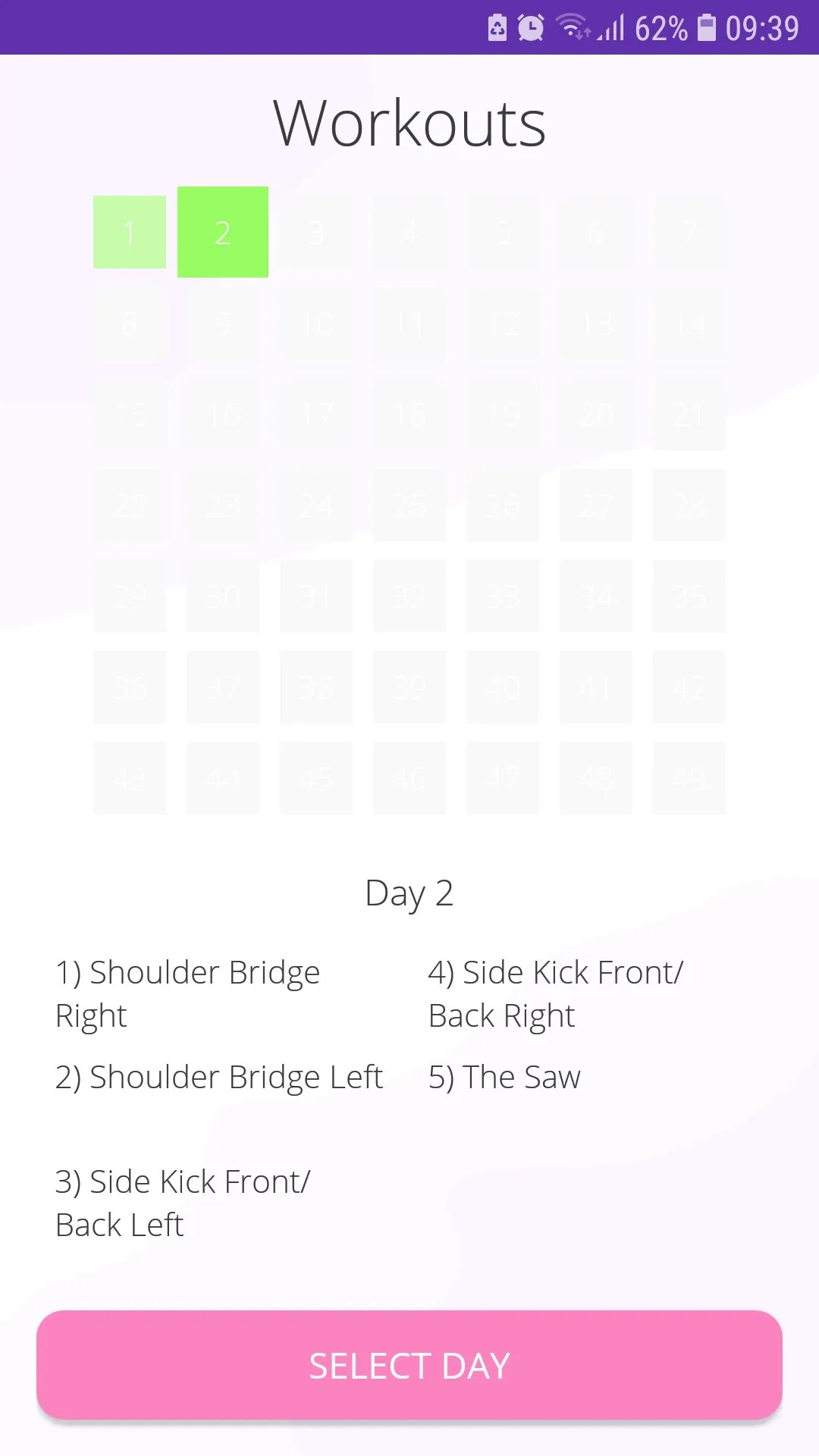Open The Saw exercise entry
Image resolution: width=819 pixels, height=1456 pixels.
(504, 1076)
